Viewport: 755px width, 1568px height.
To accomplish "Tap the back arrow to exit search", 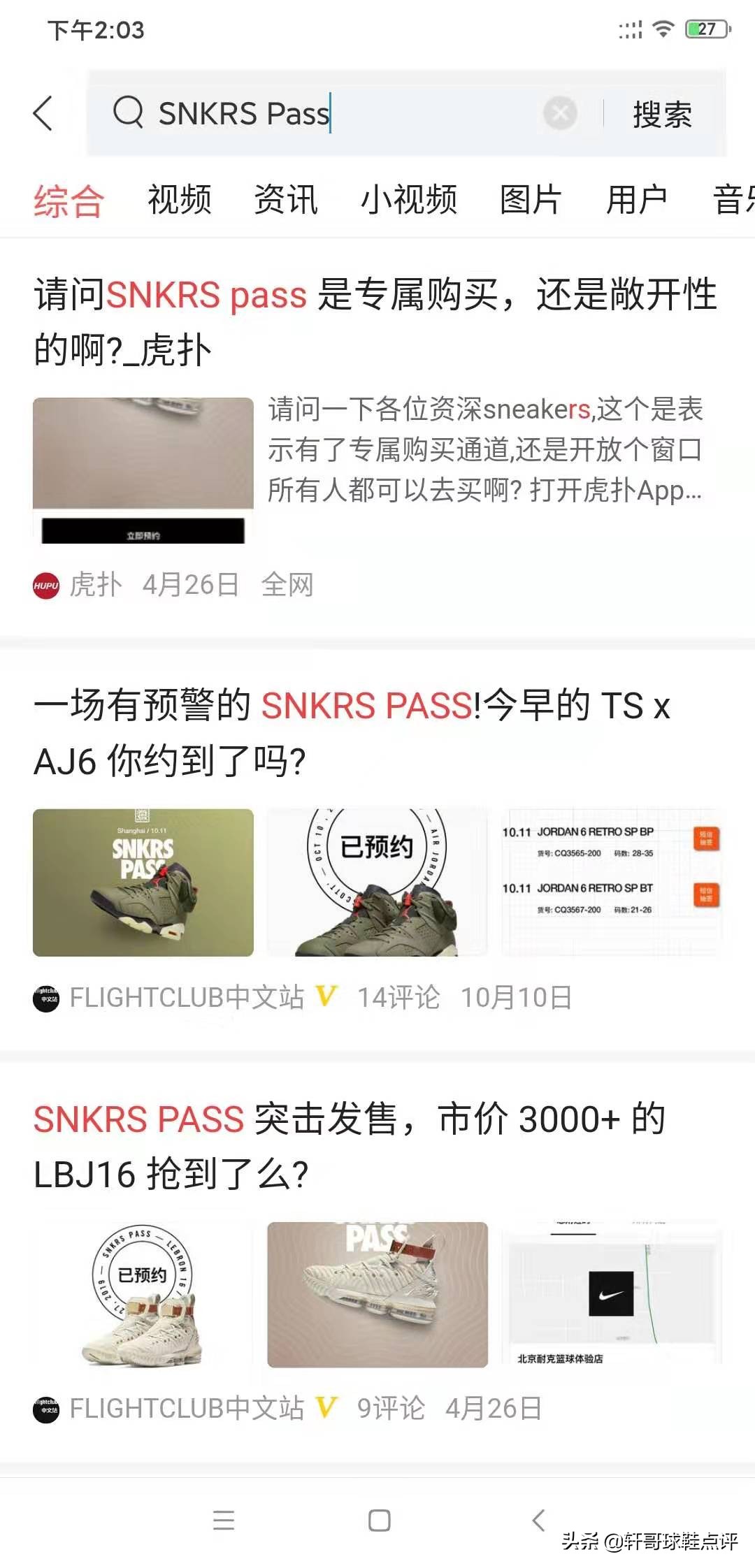I will pos(43,113).
